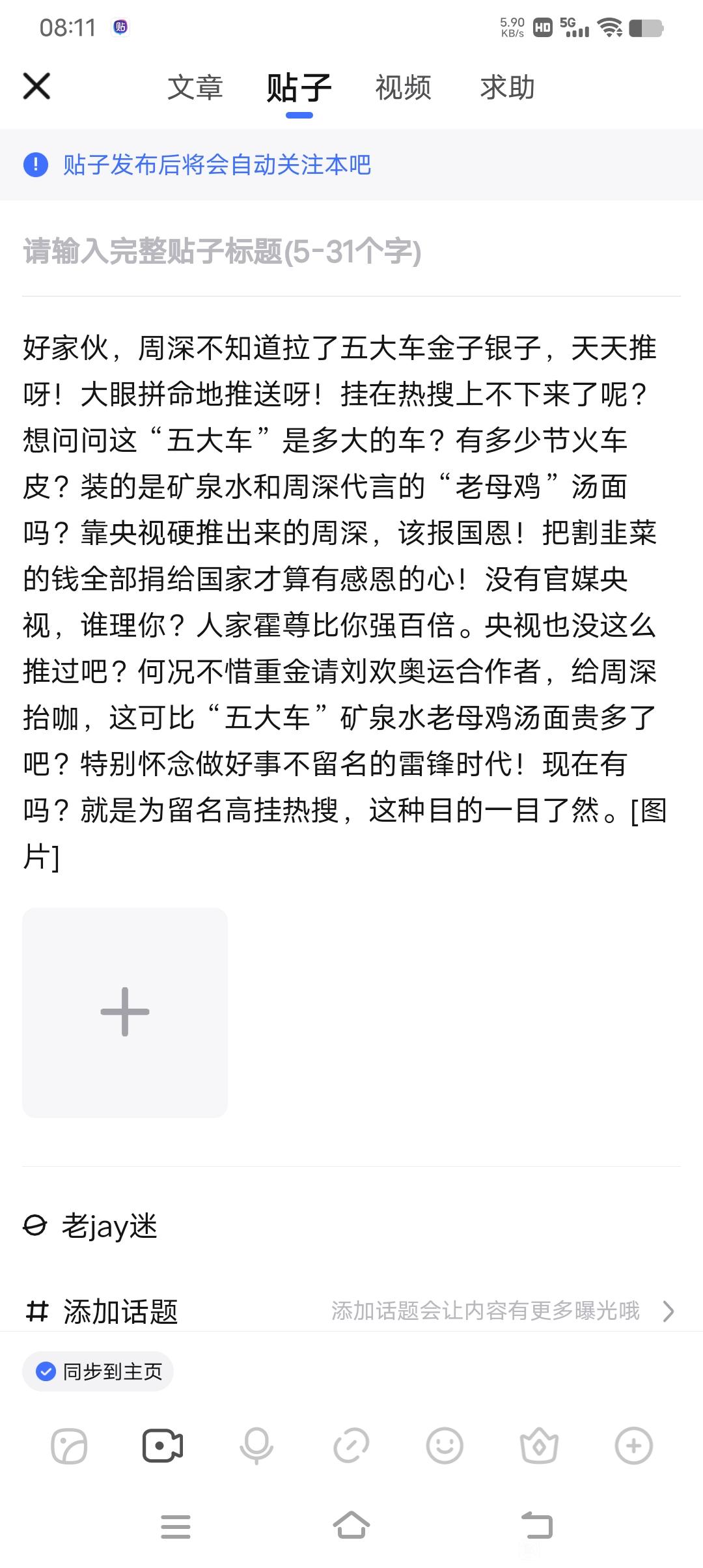
Task: Open more options with circled plus icon
Action: pos(633,1446)
